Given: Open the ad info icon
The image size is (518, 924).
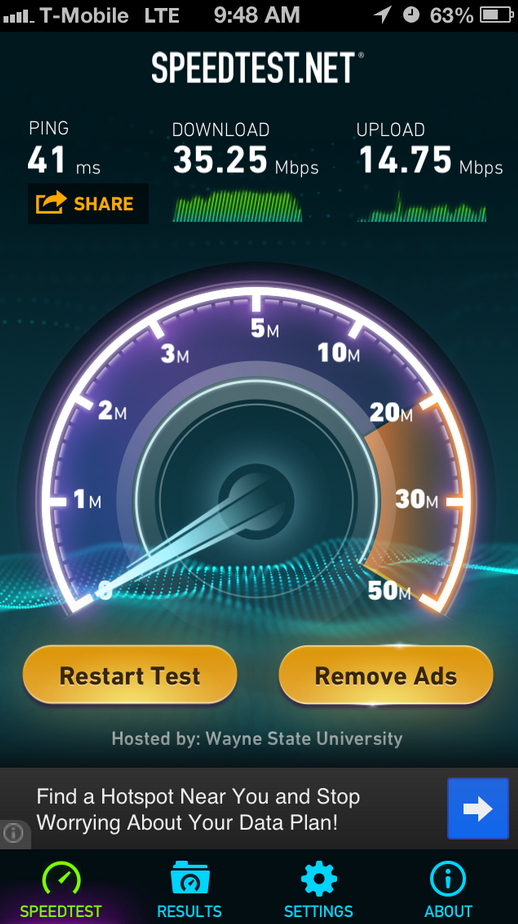Looking at the screenshot, I should tap(14, 833).
